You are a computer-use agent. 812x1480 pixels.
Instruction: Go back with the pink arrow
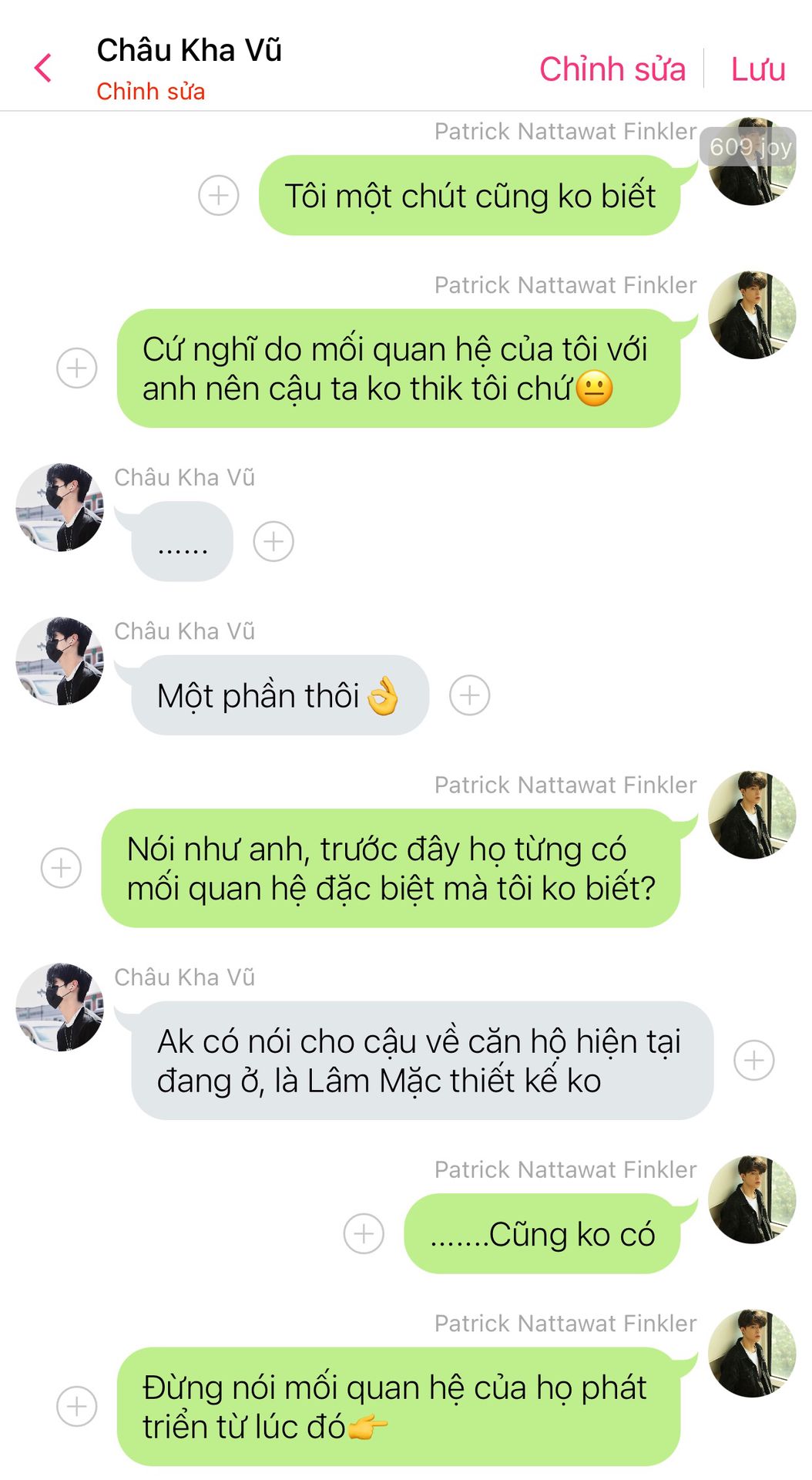tap(44, 69)
